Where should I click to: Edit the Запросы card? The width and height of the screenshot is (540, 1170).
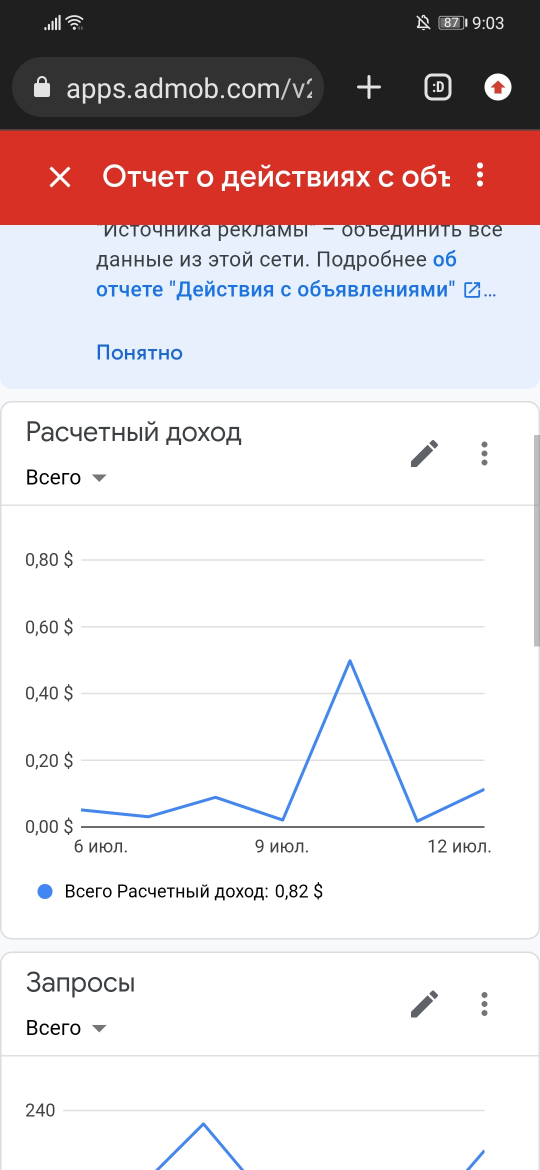pyautogui.click(x=424, y=1004)
